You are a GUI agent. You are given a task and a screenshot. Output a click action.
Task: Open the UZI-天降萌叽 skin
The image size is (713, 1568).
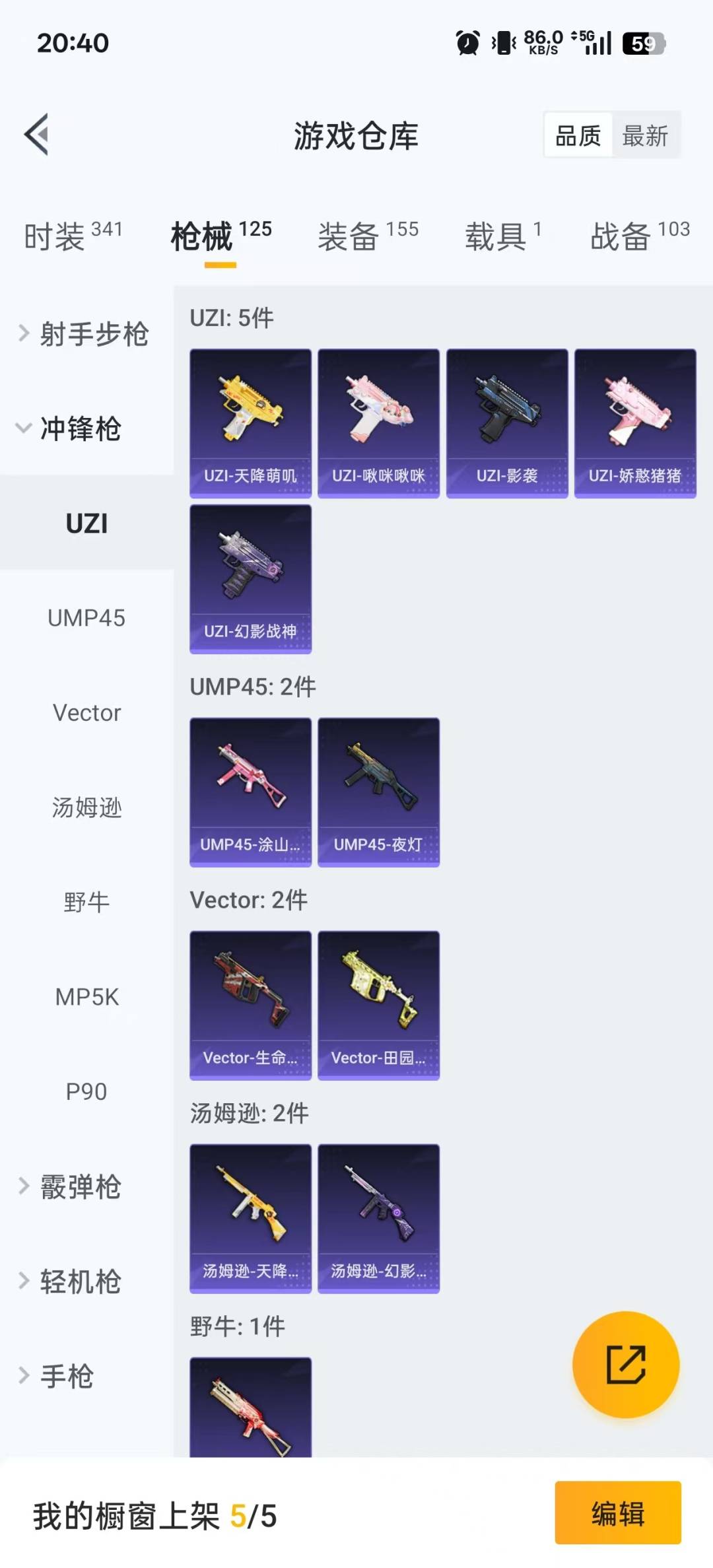(250, 423)
